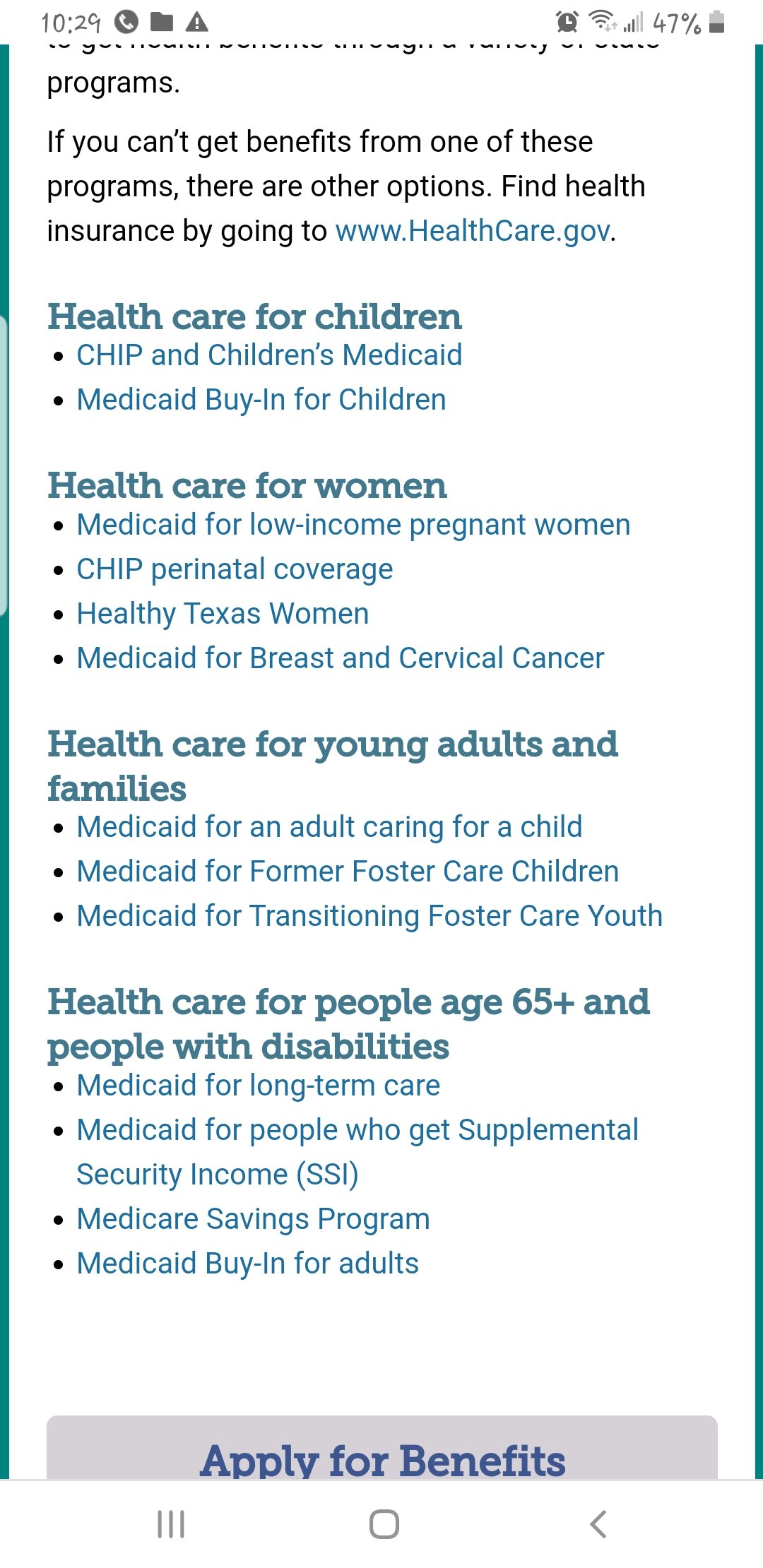View Medicaid for low-income pregnant women
This screenshot has width=763, height=1568.
pyautogui.click(x=353, y=525)
